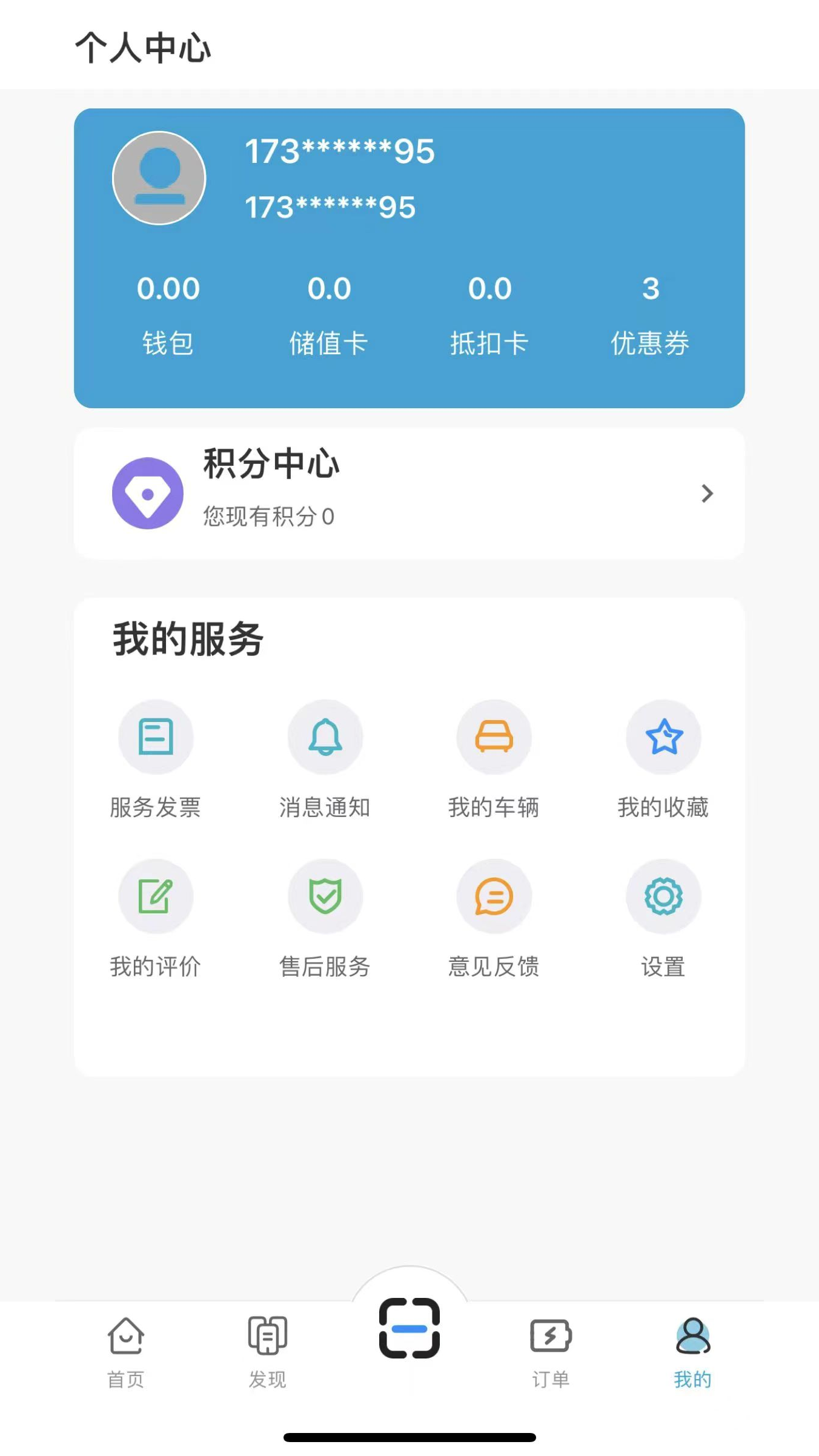
Task: Open the 服务发票 service invoice icon
Action: (156, 737)
